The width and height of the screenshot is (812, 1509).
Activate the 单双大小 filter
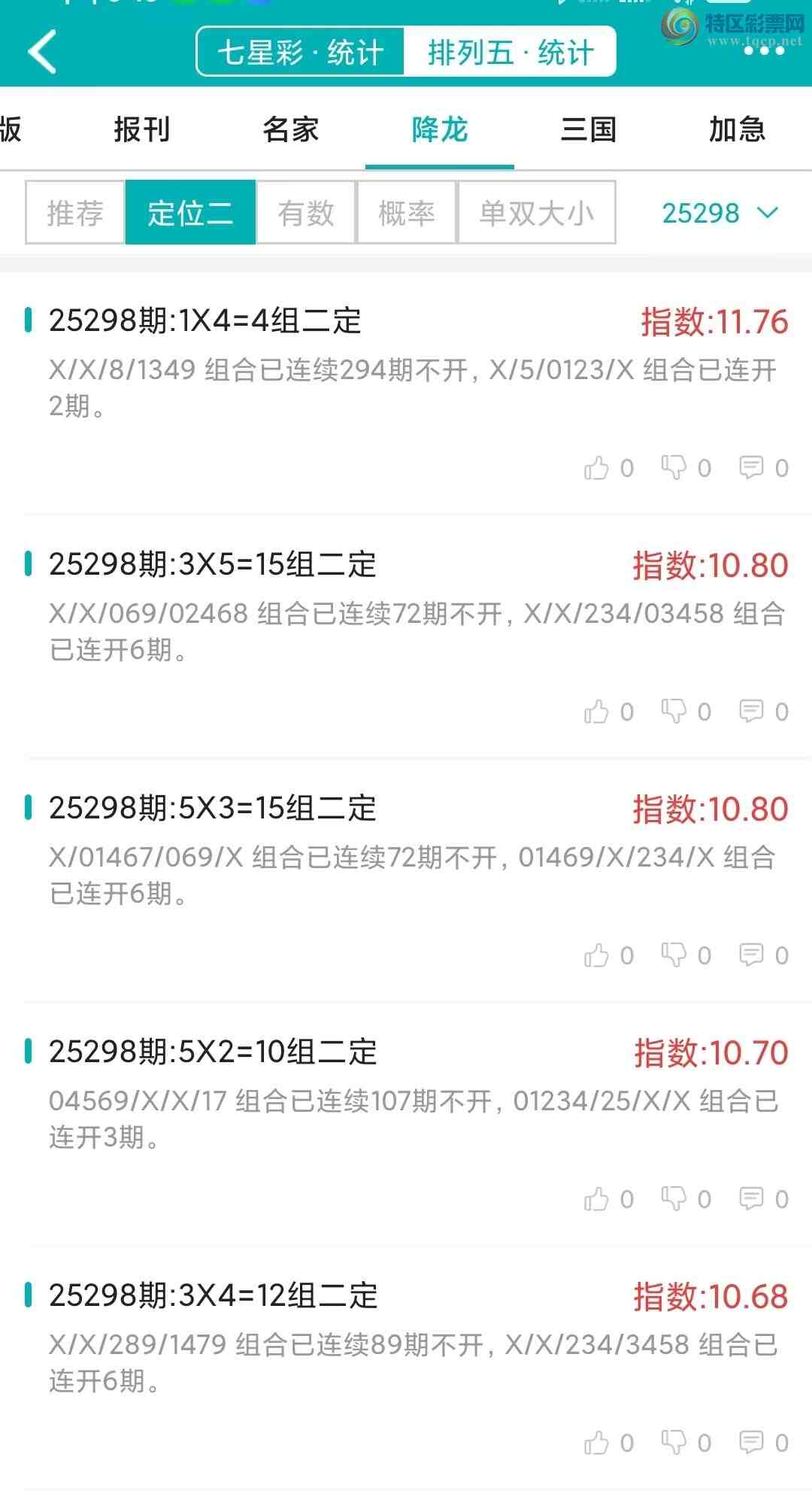537,213
